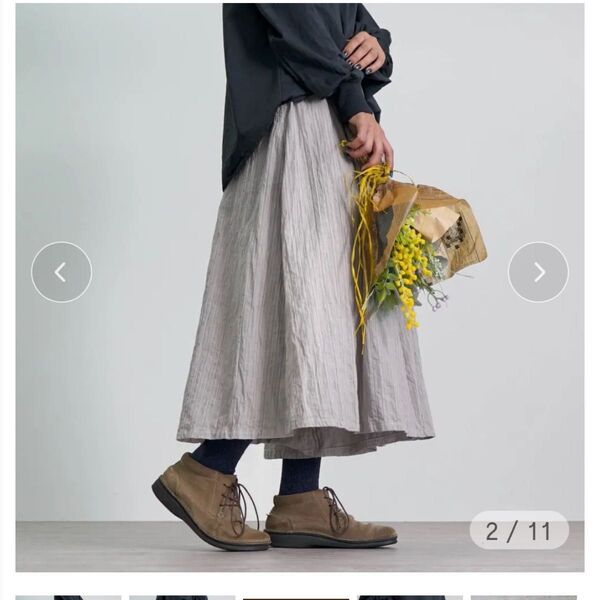Show the next product photo
600x600 pixels.
click(x=538, y=272)
